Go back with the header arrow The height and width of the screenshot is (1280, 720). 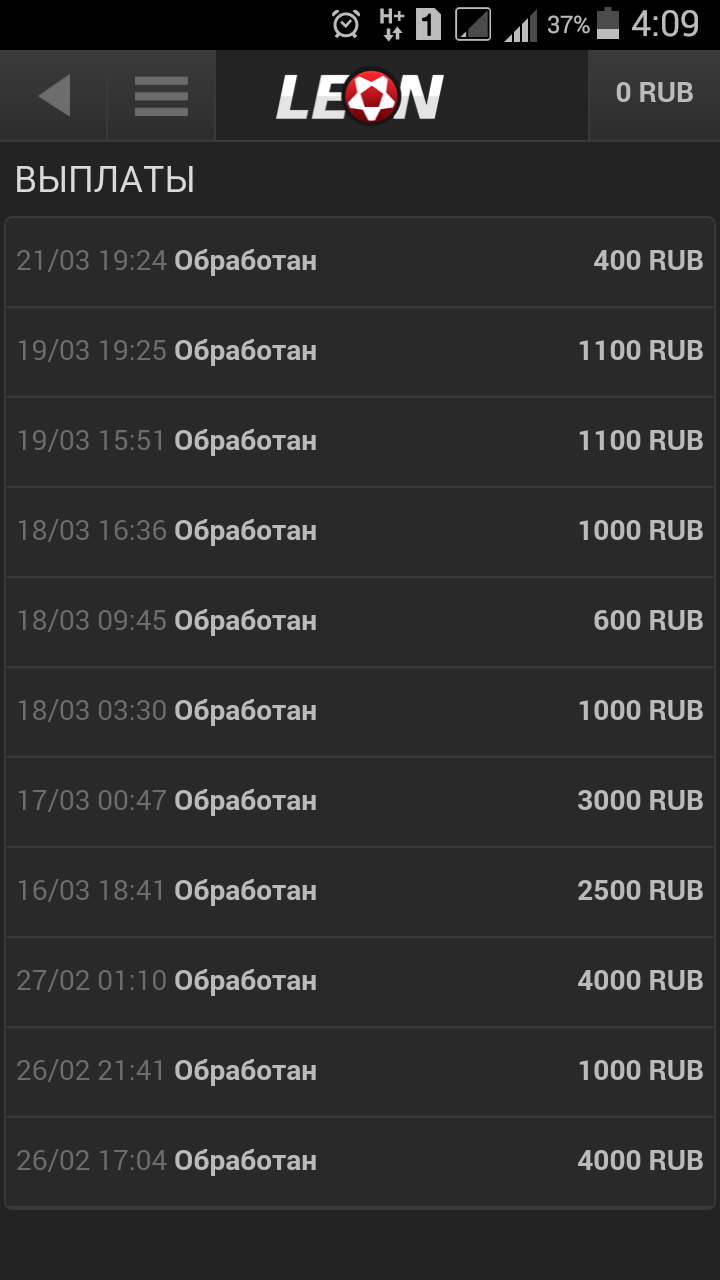click(54, 96)
